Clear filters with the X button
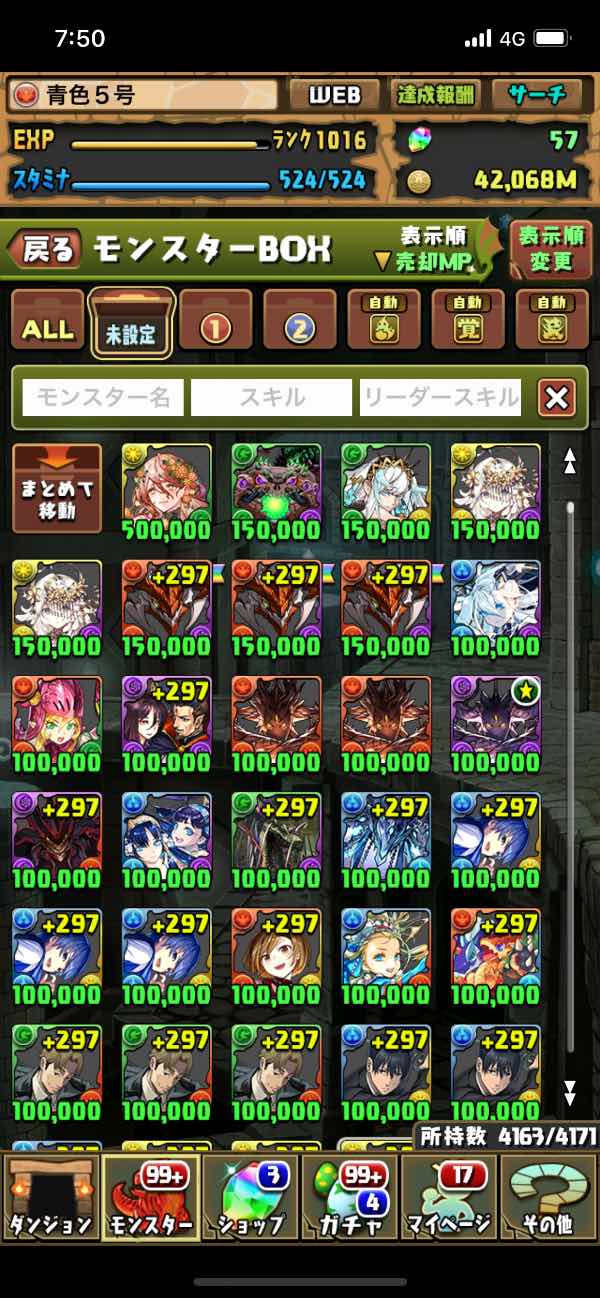 point(556,398)
